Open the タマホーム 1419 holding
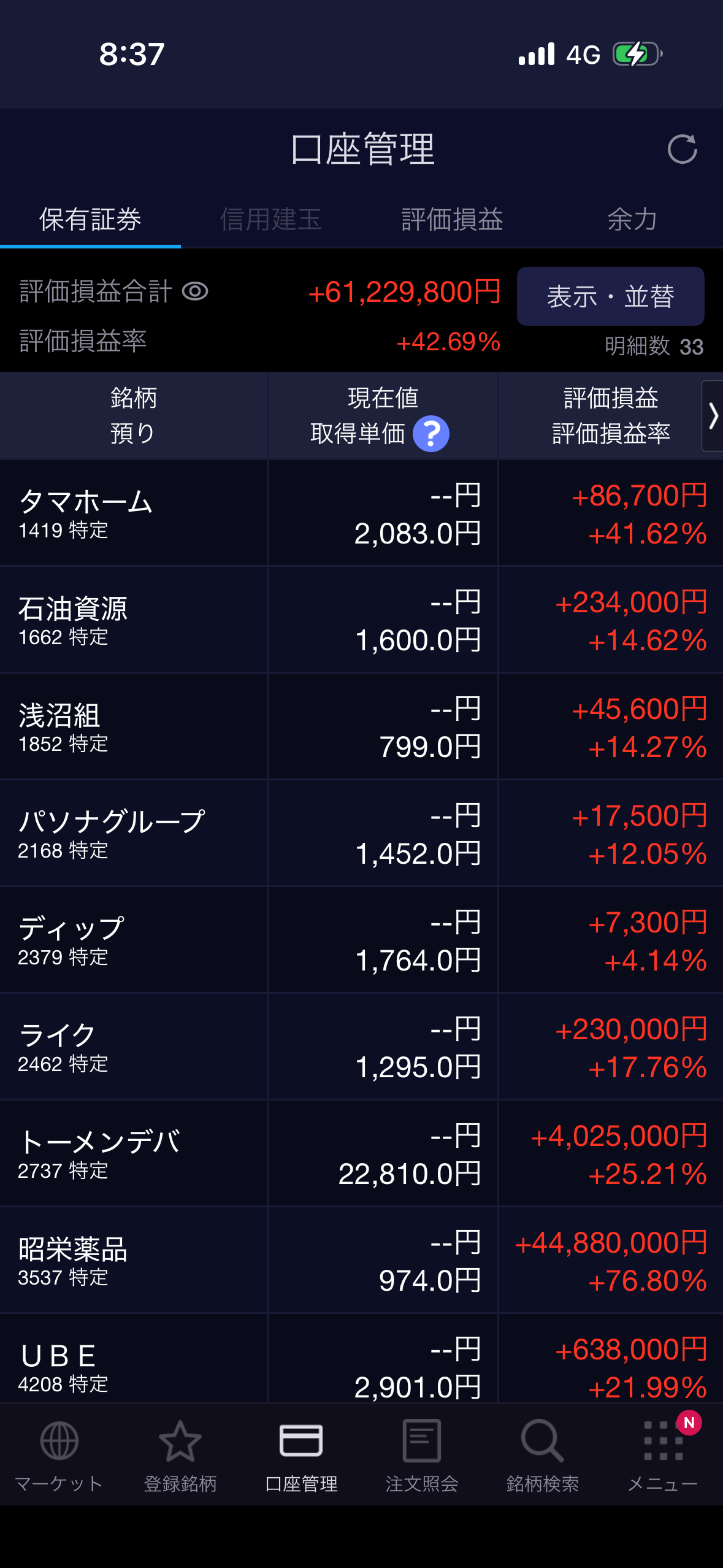 coord(361,513)
